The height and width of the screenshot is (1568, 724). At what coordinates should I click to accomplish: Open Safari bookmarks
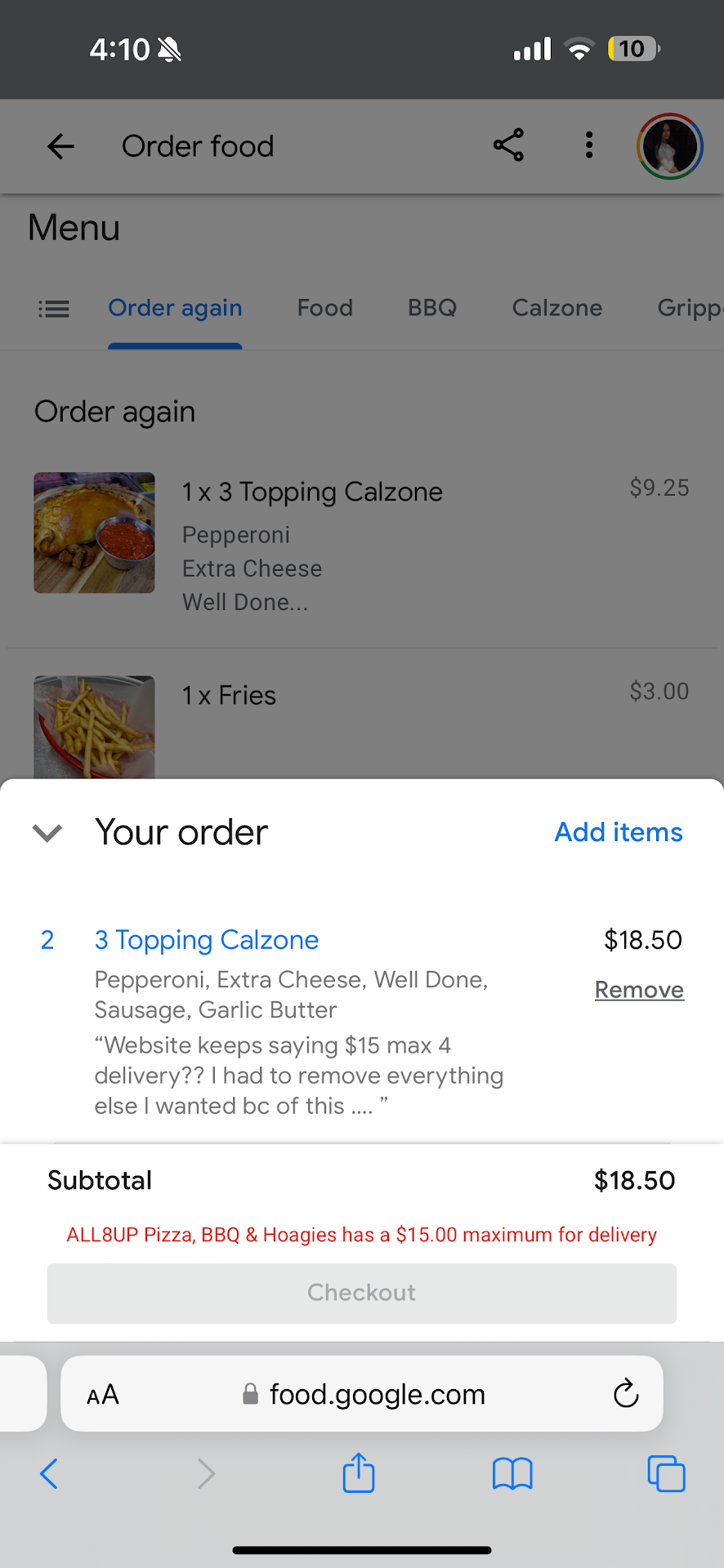coord(512,1474)
